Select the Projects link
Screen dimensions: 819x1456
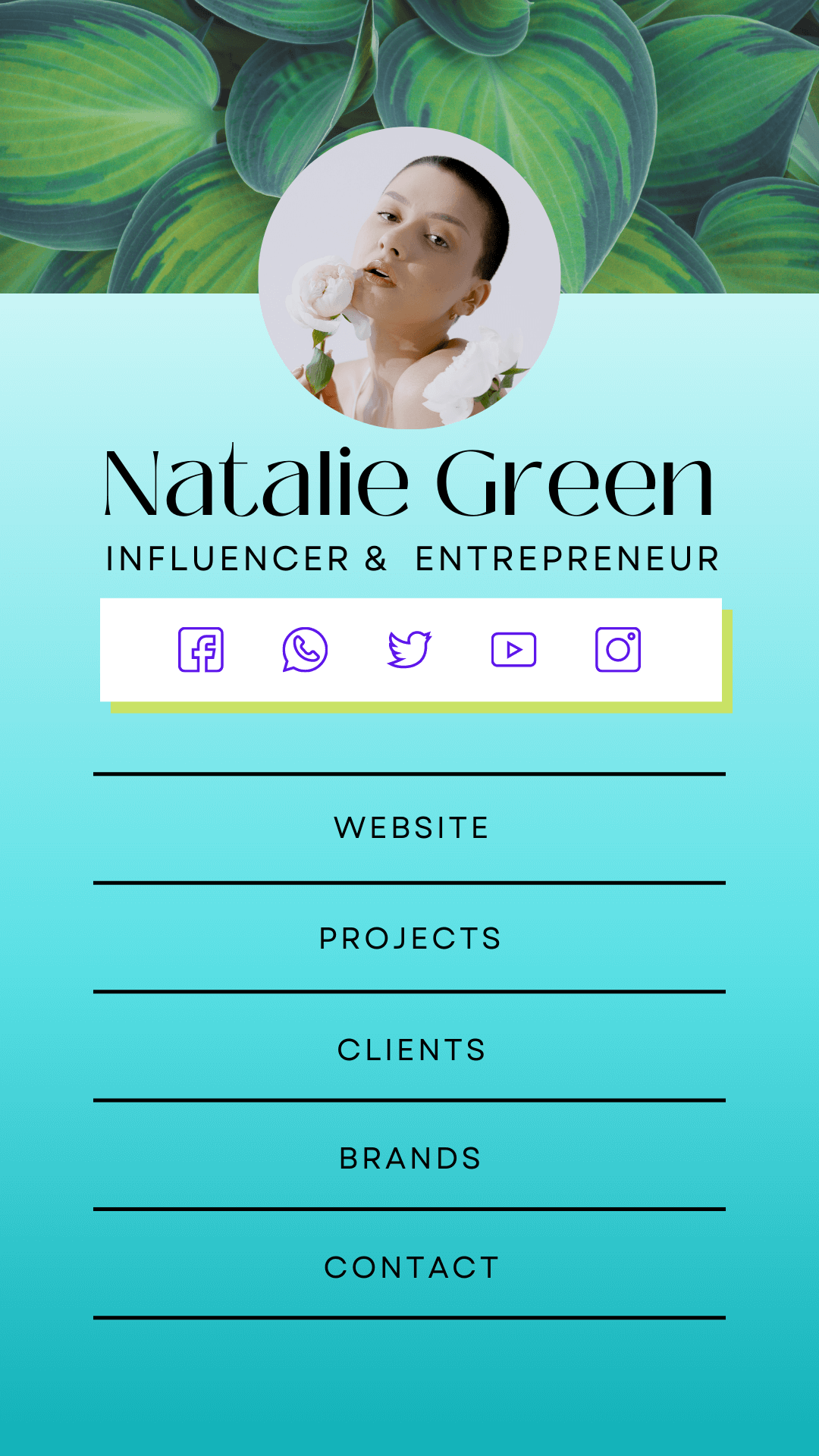410,939
